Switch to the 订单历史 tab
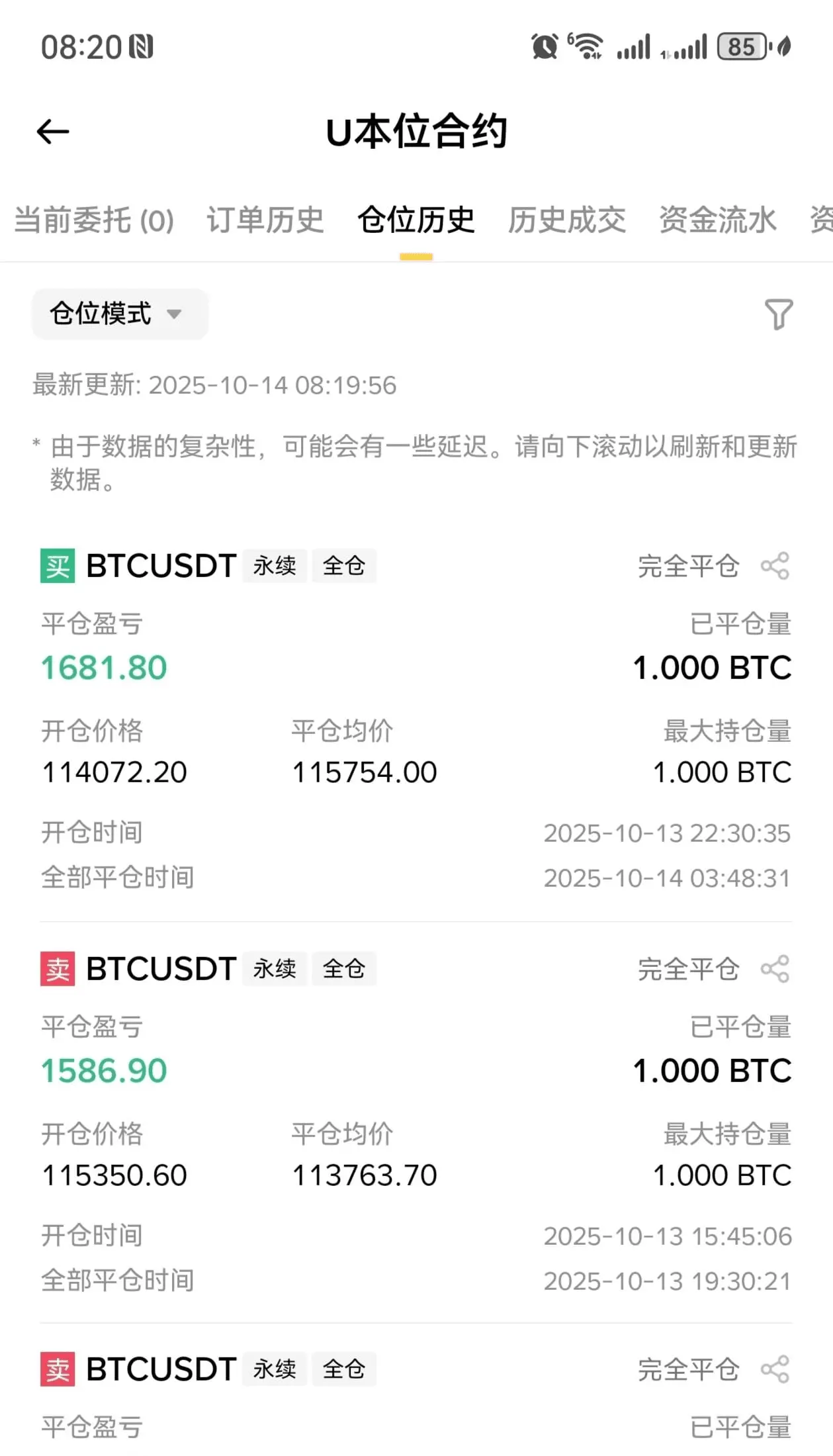833x1456 pixels. 265,220
